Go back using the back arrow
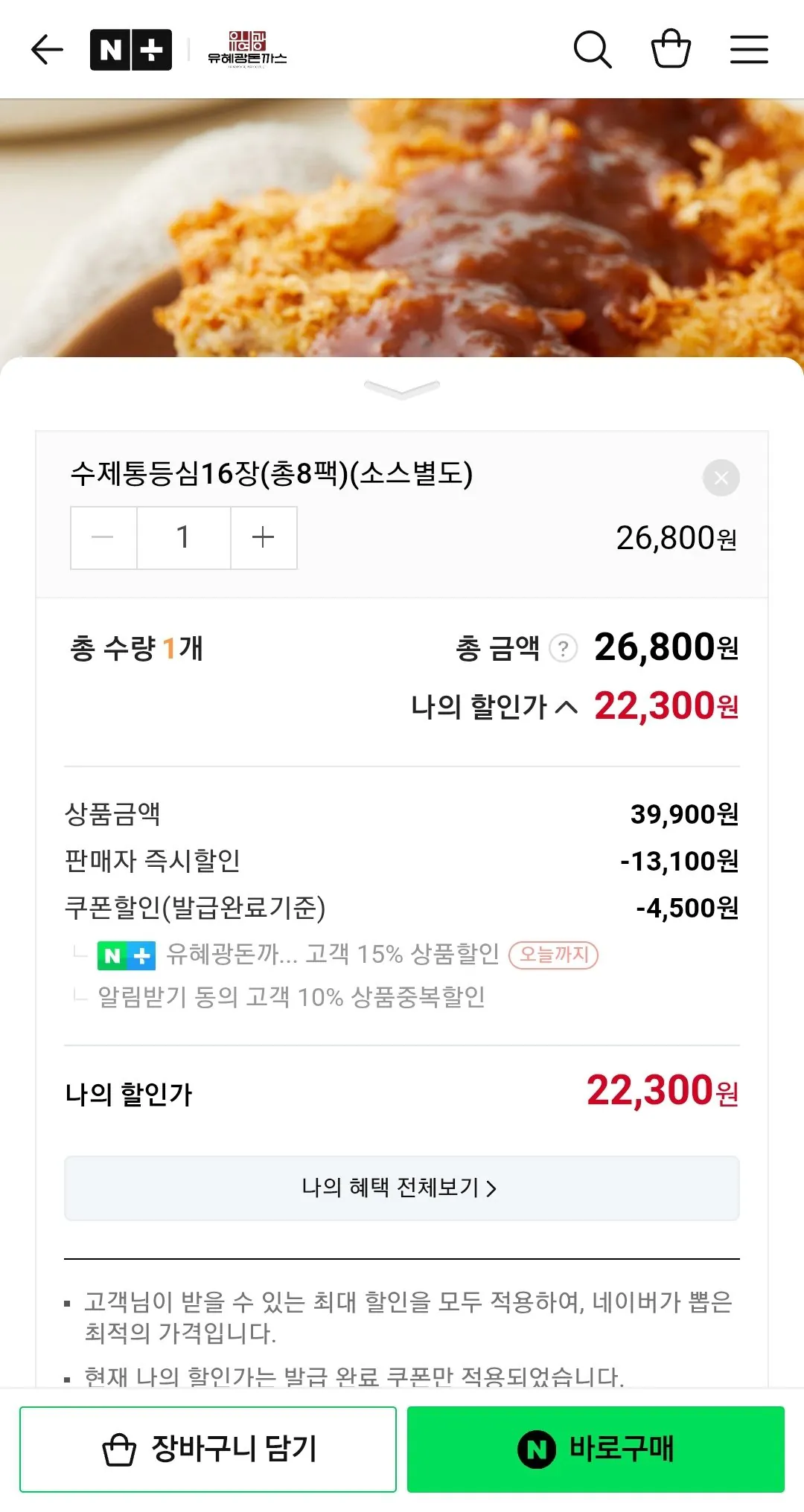 (x=46, y=49)
